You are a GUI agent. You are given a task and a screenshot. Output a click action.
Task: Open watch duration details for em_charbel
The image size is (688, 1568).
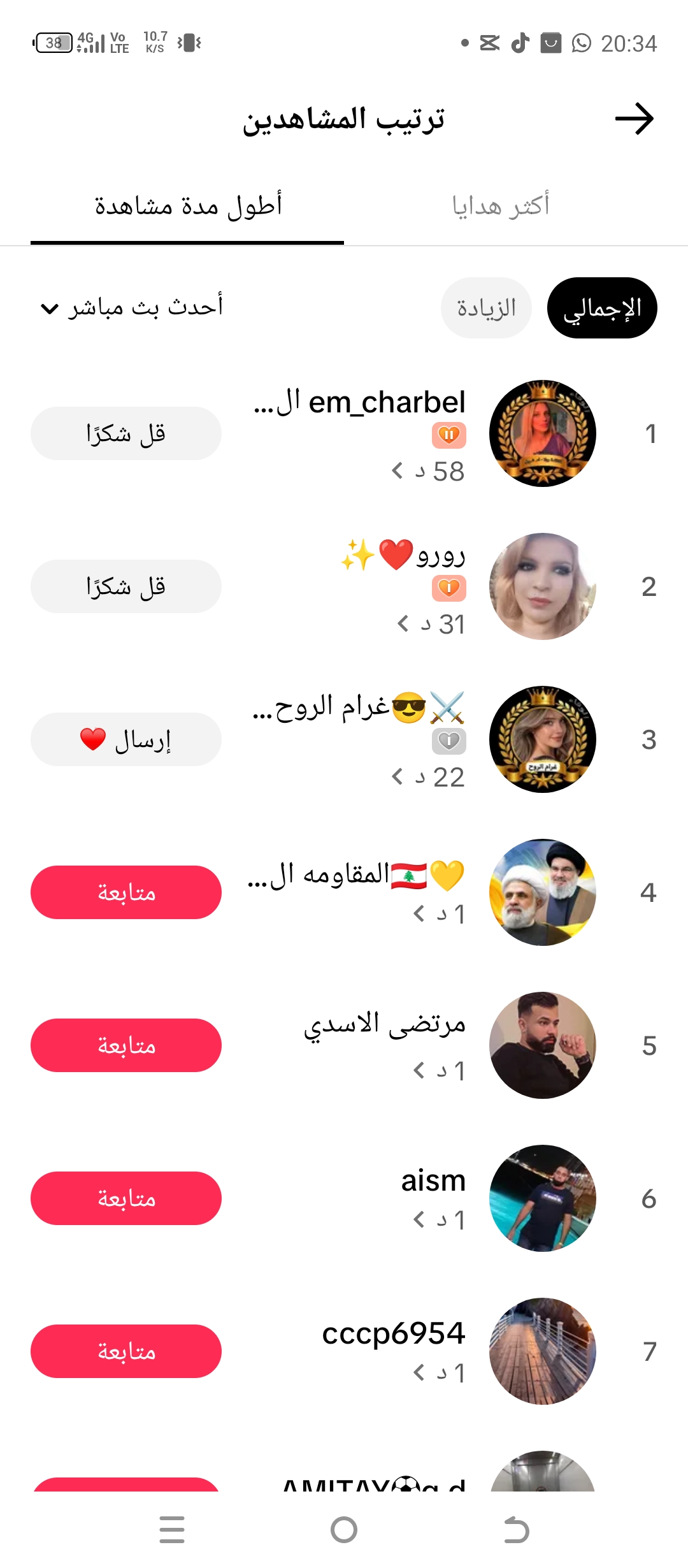pos(427,472)
